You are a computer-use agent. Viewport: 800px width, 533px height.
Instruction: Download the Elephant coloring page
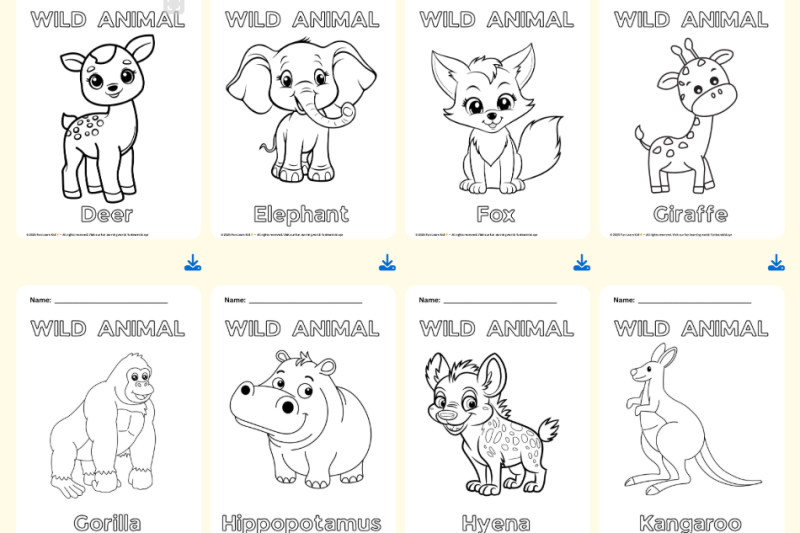[x=387, y=263]
